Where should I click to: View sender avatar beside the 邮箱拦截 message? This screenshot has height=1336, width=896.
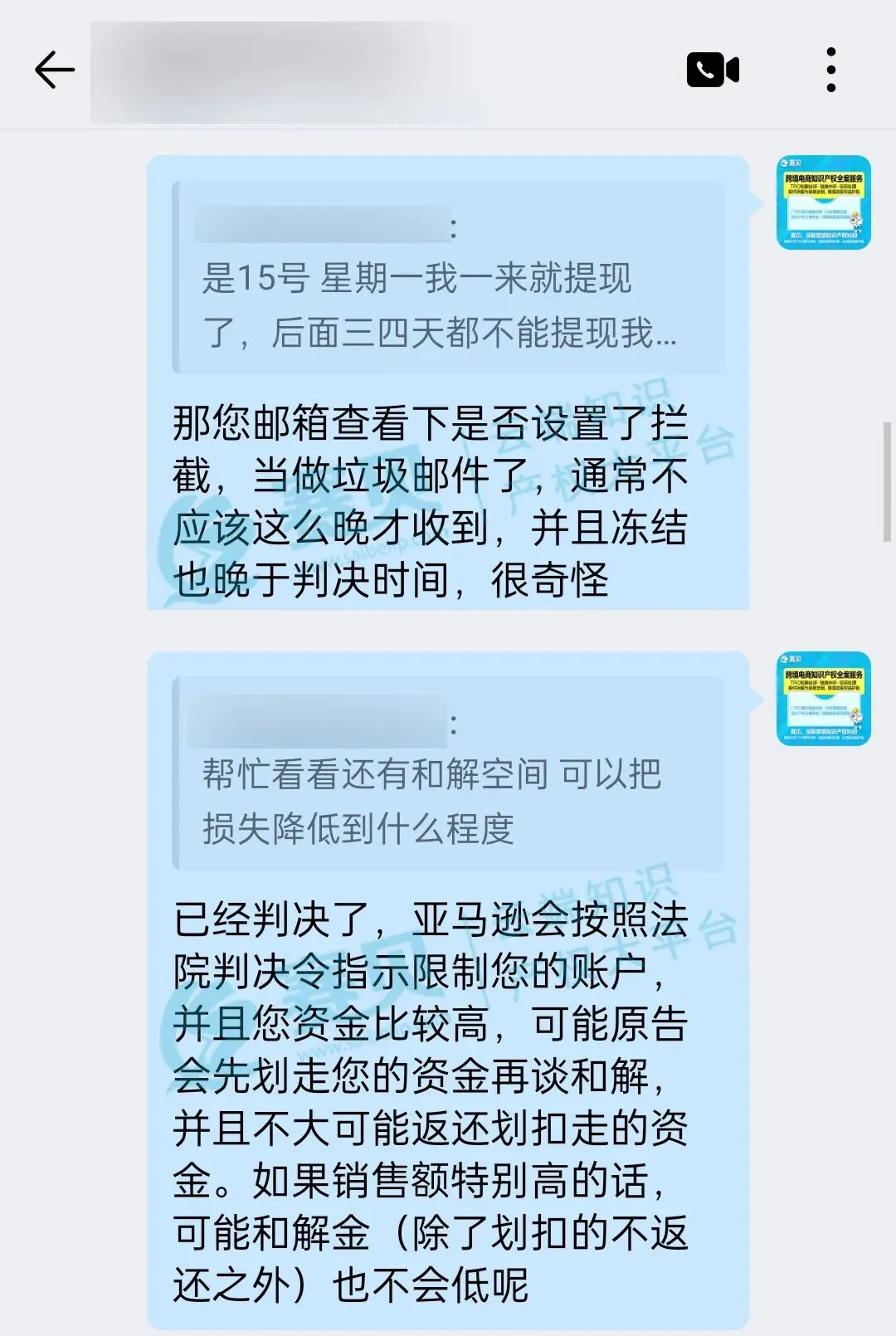click(x=823, y=202)
